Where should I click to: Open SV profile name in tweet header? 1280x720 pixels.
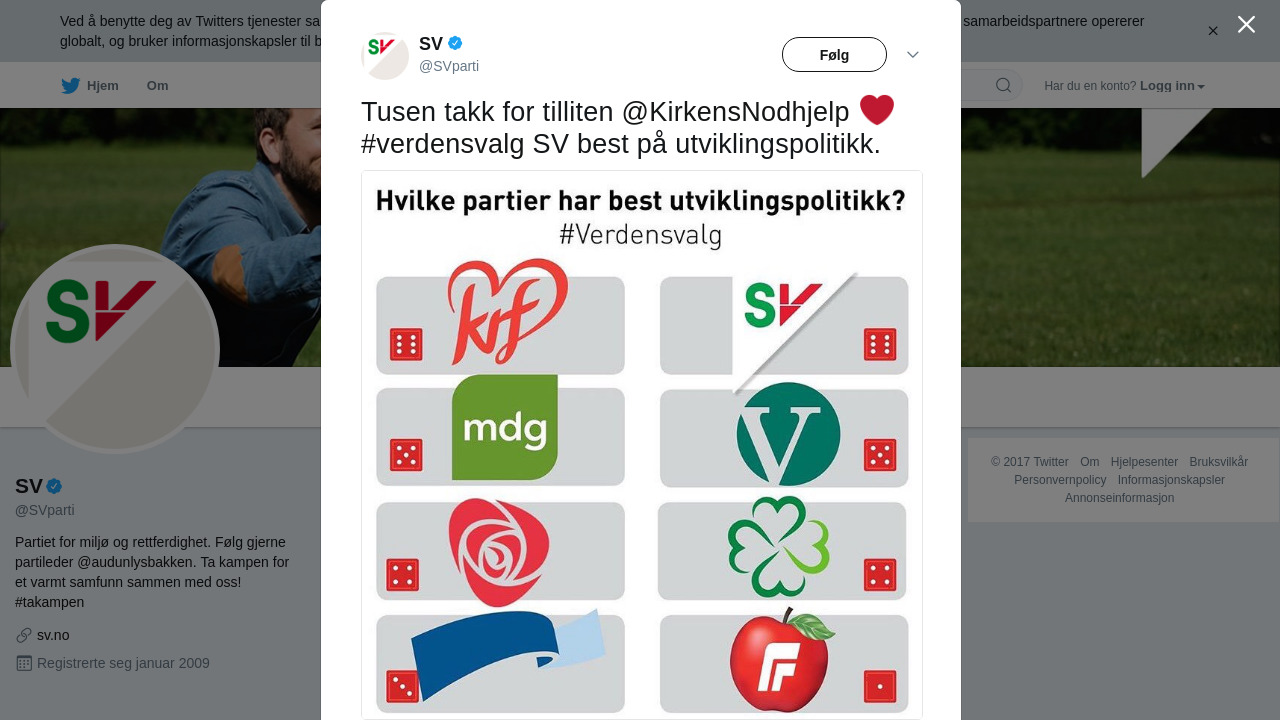[x=431, y=44]
